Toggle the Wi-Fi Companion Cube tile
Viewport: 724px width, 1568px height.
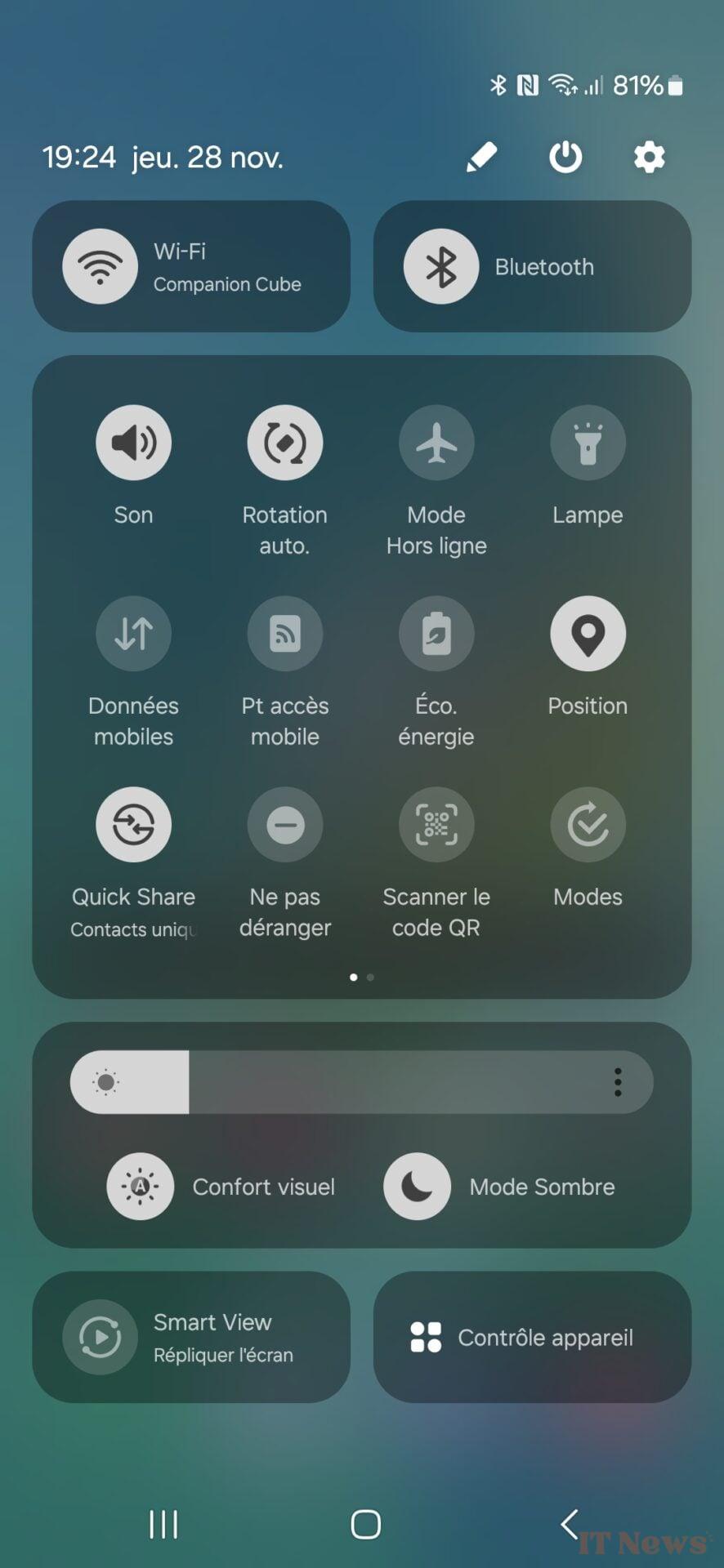101,267
